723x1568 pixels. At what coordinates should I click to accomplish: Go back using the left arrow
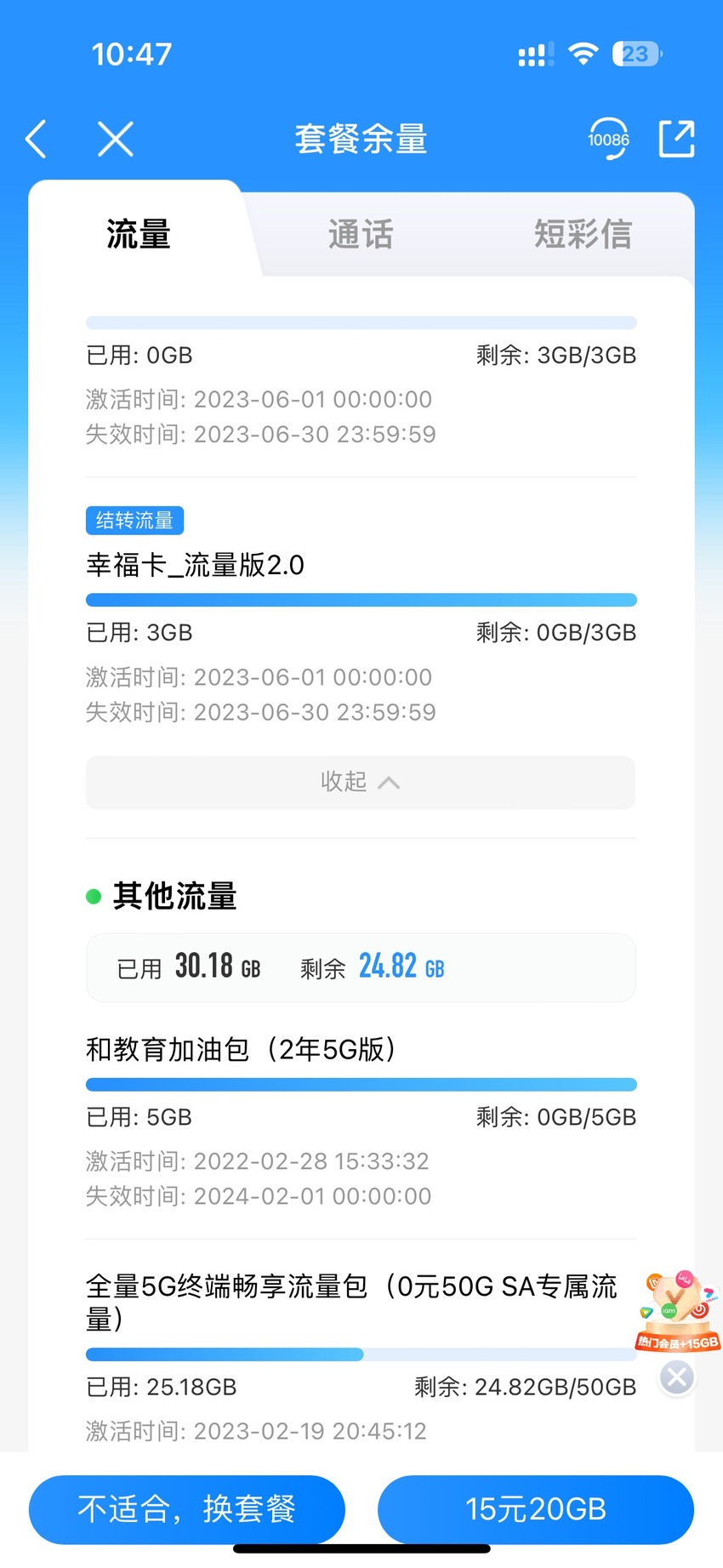click(36, 139)
